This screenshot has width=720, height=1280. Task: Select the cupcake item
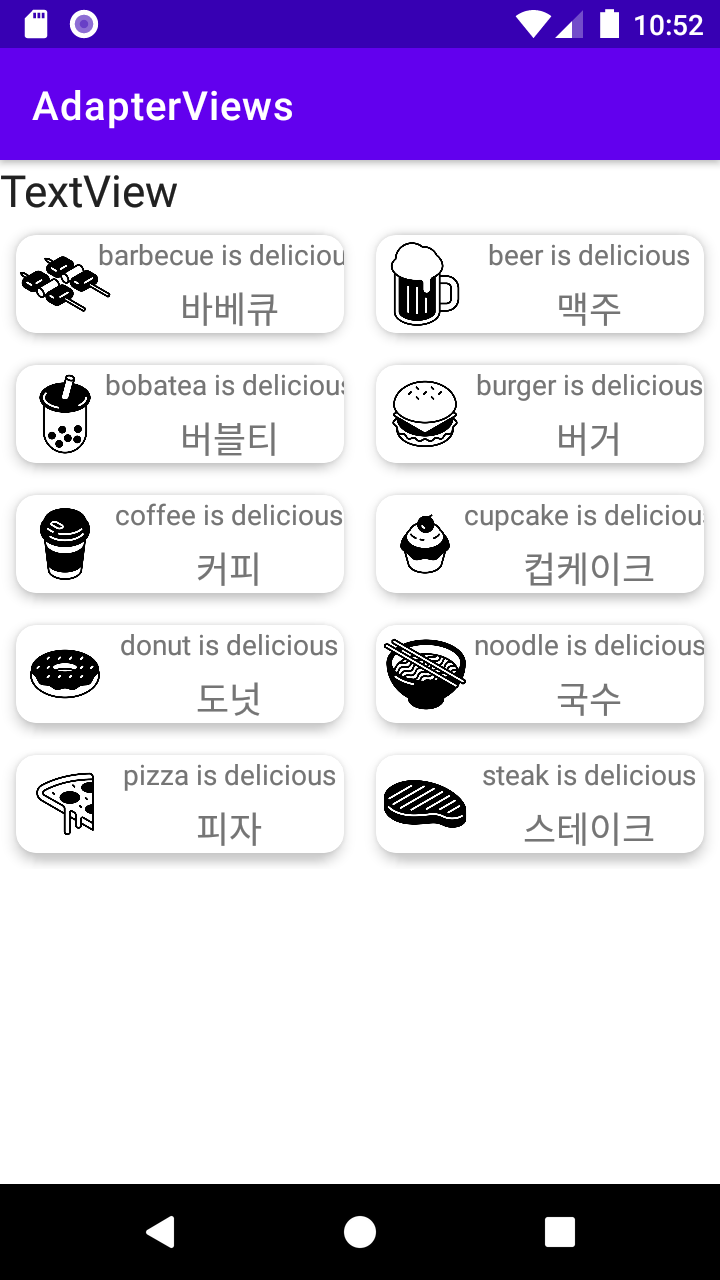540,544
